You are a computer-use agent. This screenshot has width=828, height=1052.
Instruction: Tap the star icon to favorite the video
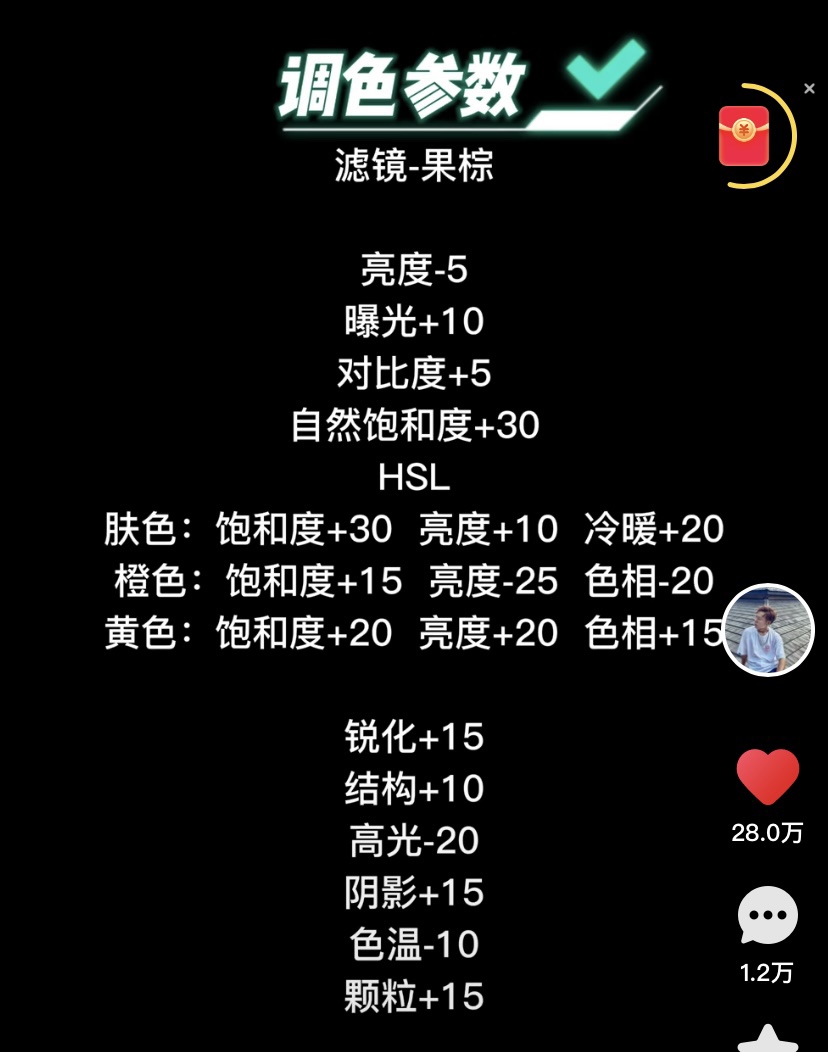coord(767,1040)
